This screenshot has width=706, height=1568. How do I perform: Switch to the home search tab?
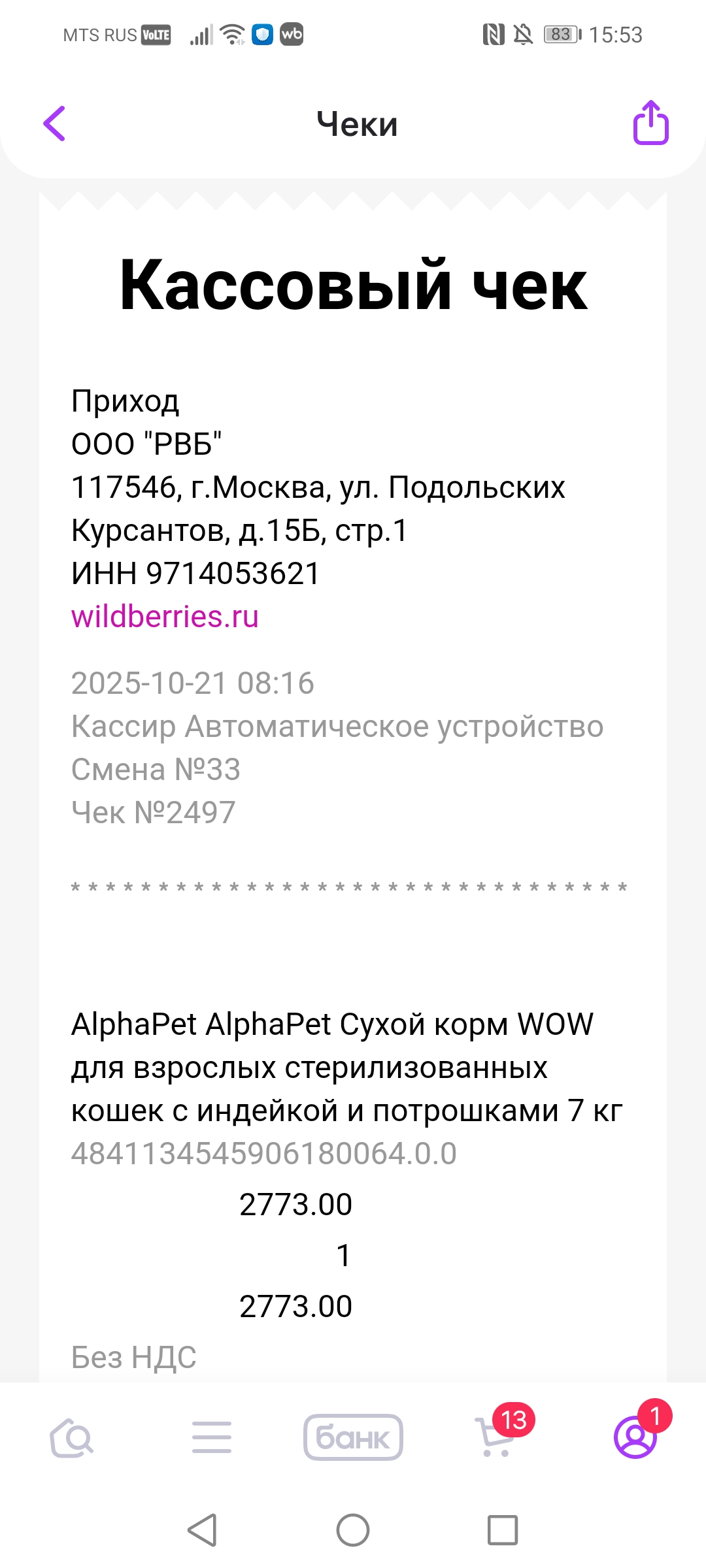tap(72, 1438)
